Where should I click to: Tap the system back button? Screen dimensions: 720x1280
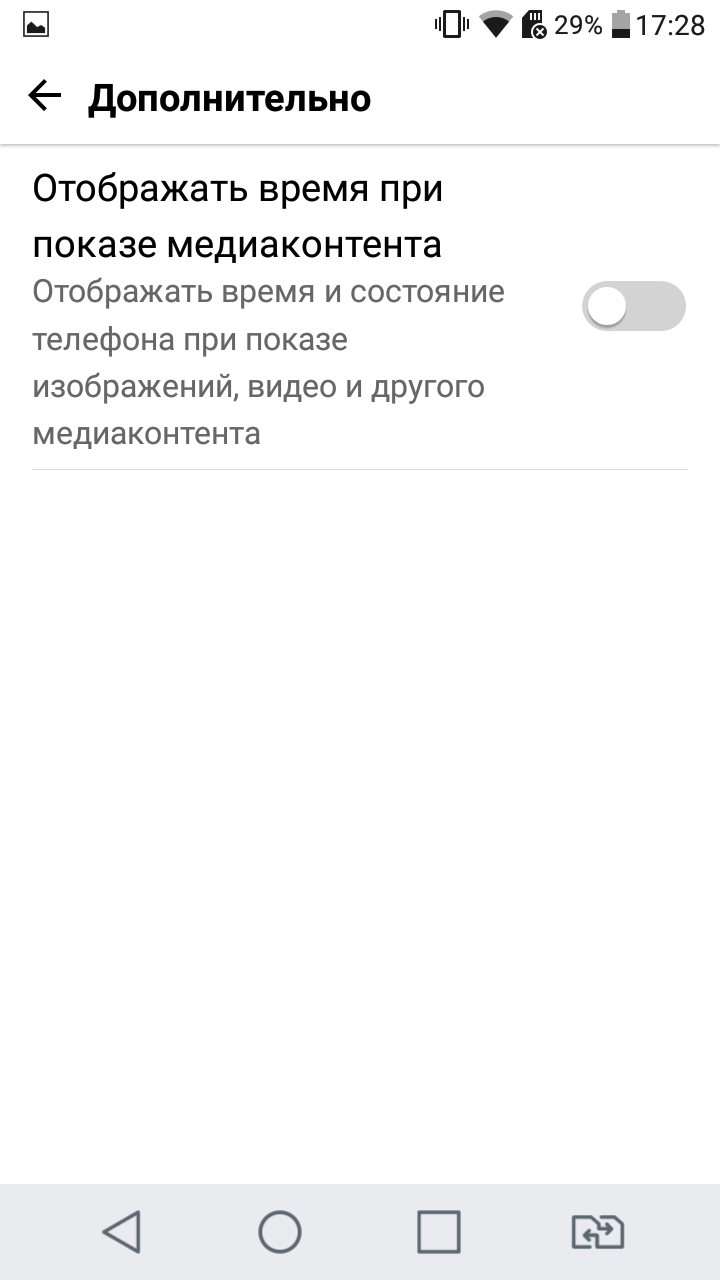click(121, 1232)
